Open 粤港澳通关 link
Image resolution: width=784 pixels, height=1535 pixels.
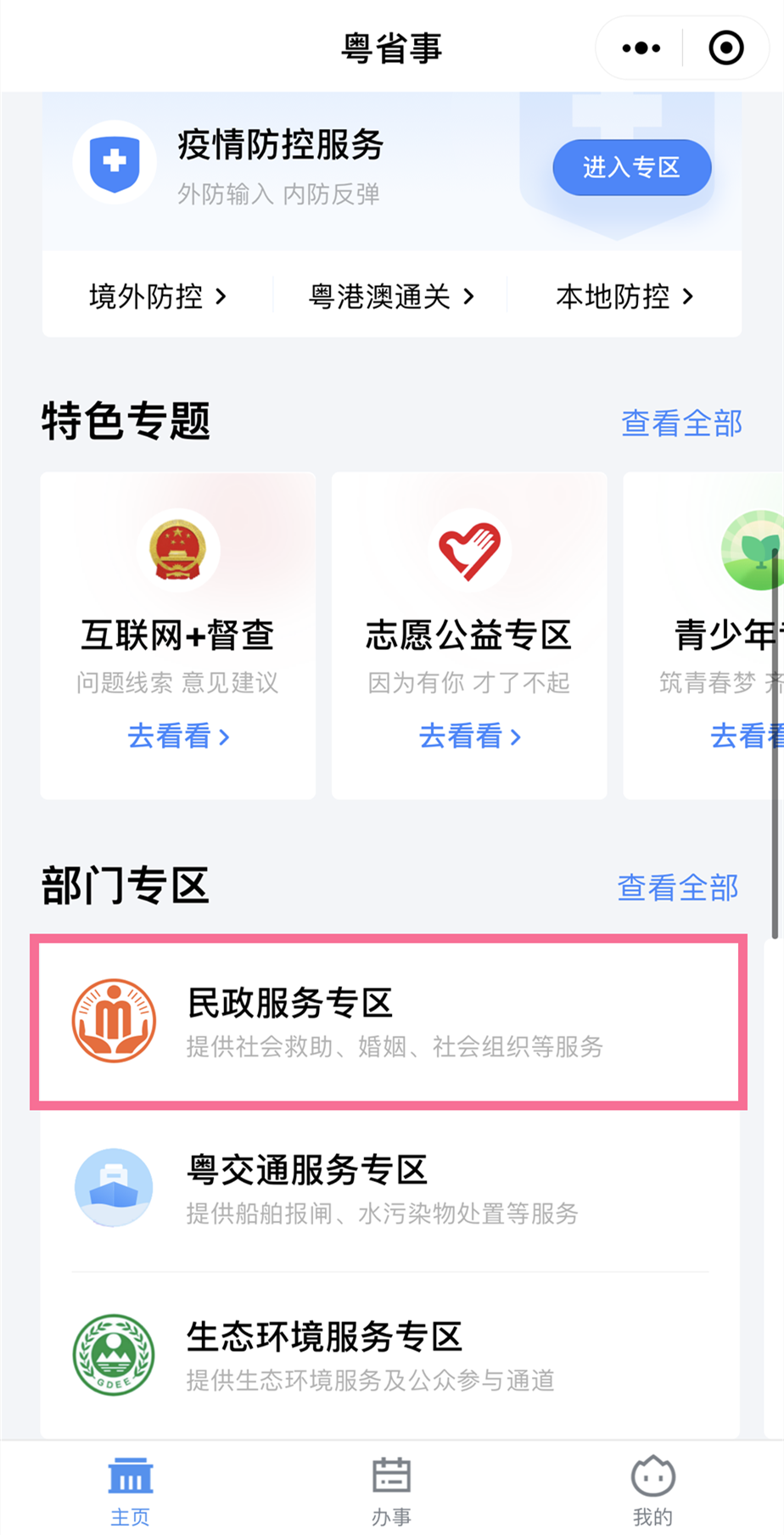pyautogui.click(x=391, y=297)
